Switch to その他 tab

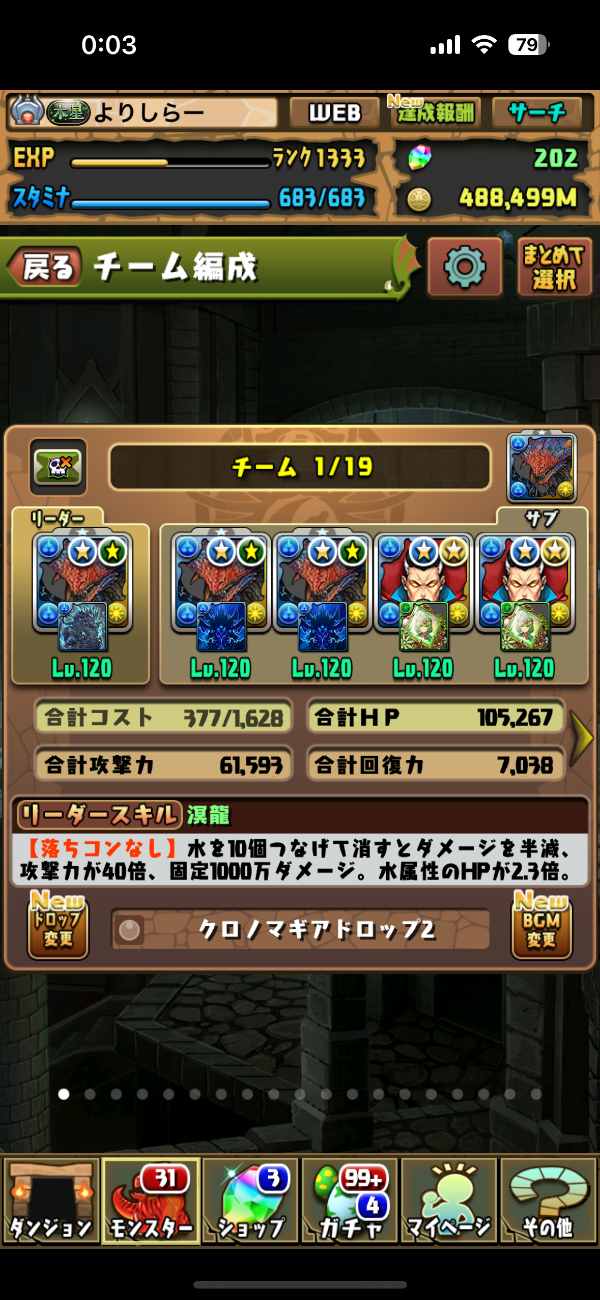click(x=549, y=1200)
